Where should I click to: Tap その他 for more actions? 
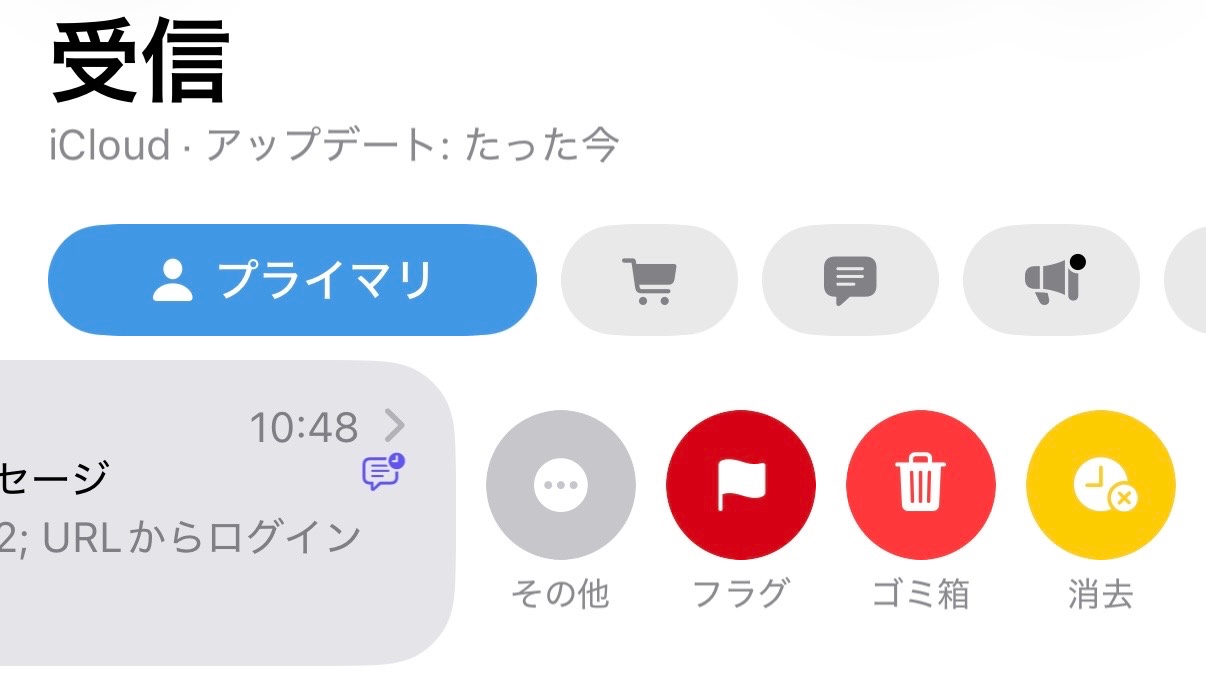click(x=560, y=485)
